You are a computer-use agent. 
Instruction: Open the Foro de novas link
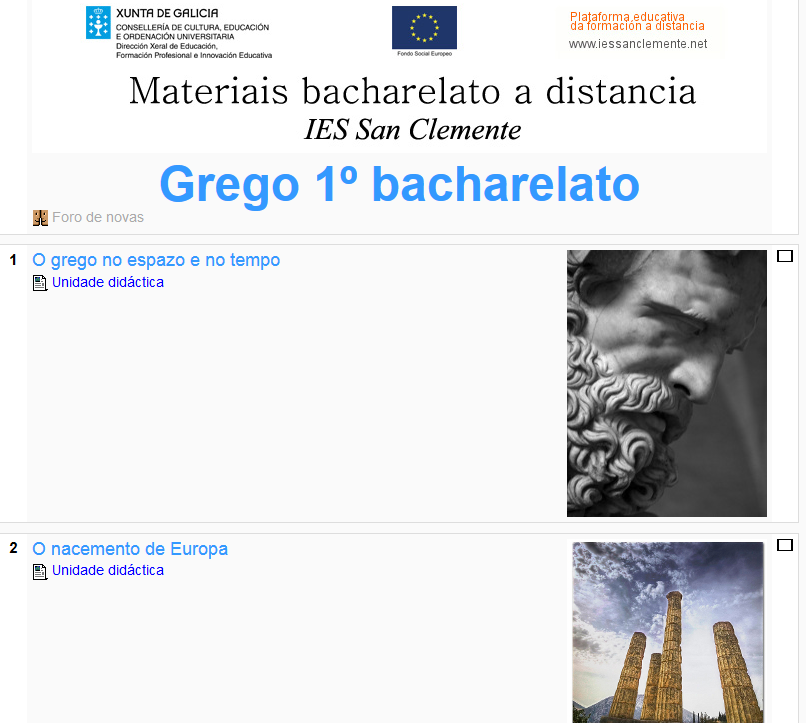point(97,217)
